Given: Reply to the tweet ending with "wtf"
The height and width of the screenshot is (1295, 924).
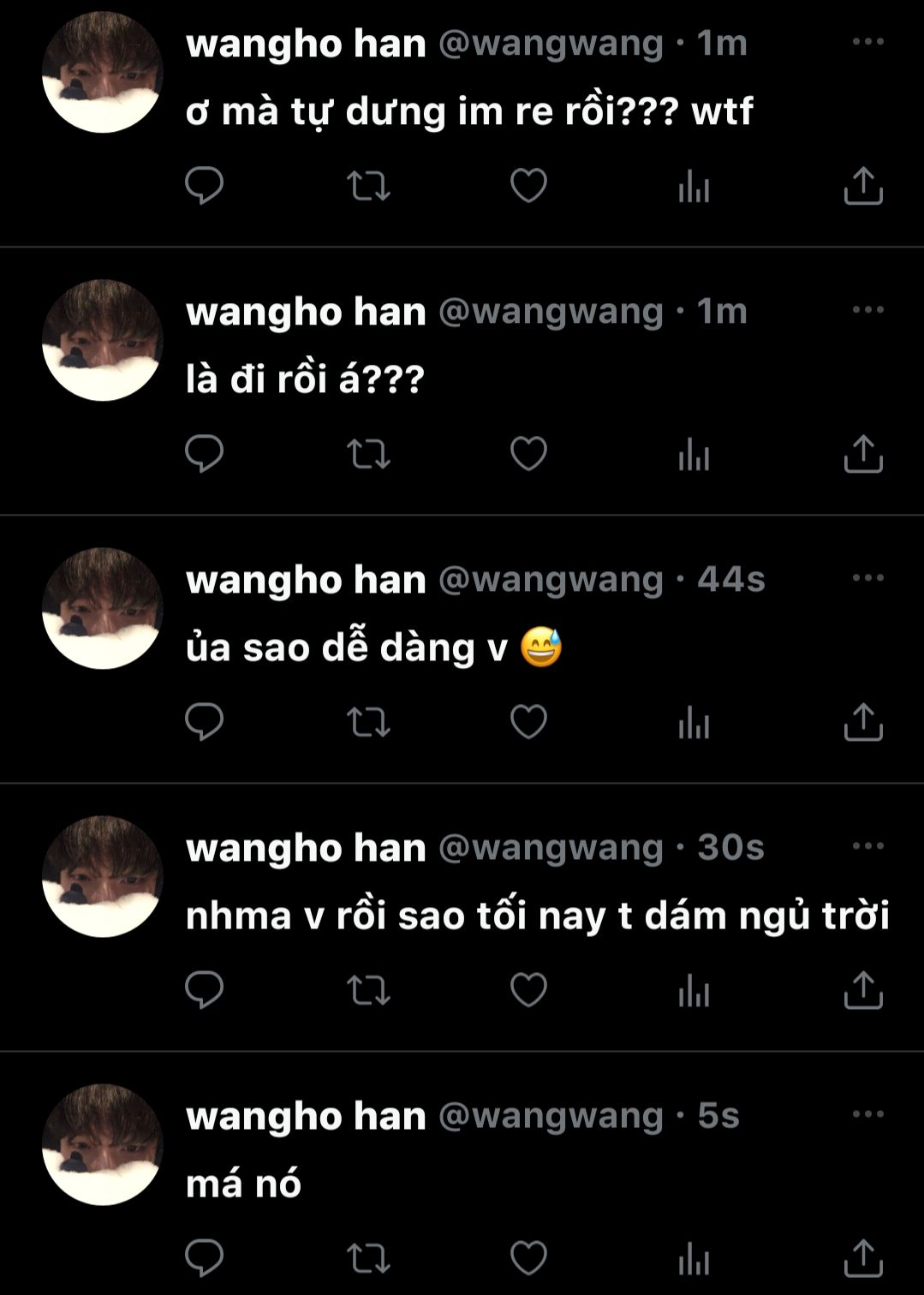Looking at the screenshot, I should point(204,186).
